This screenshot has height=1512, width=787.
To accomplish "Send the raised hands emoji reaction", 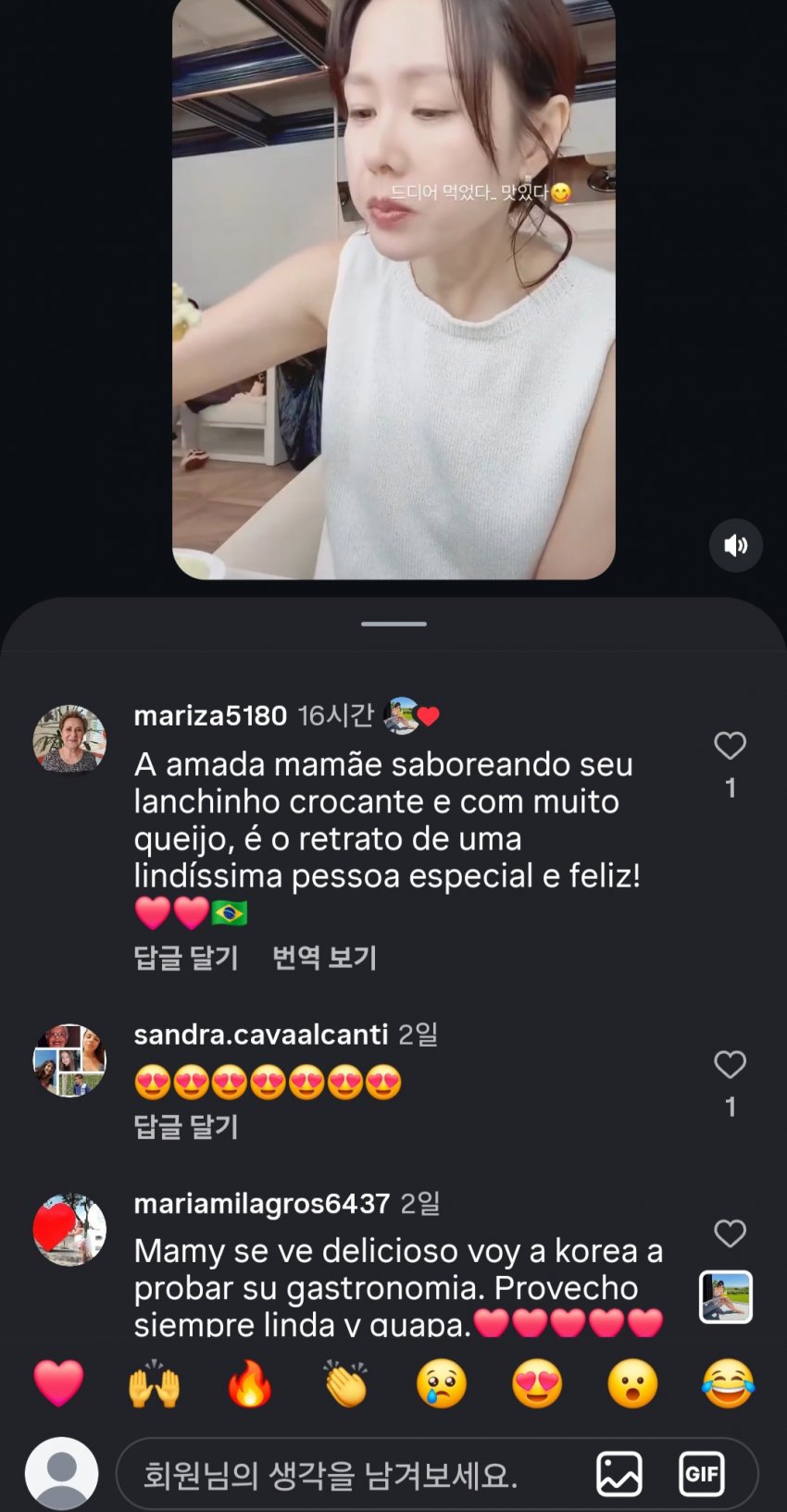I will (155, 1383).
